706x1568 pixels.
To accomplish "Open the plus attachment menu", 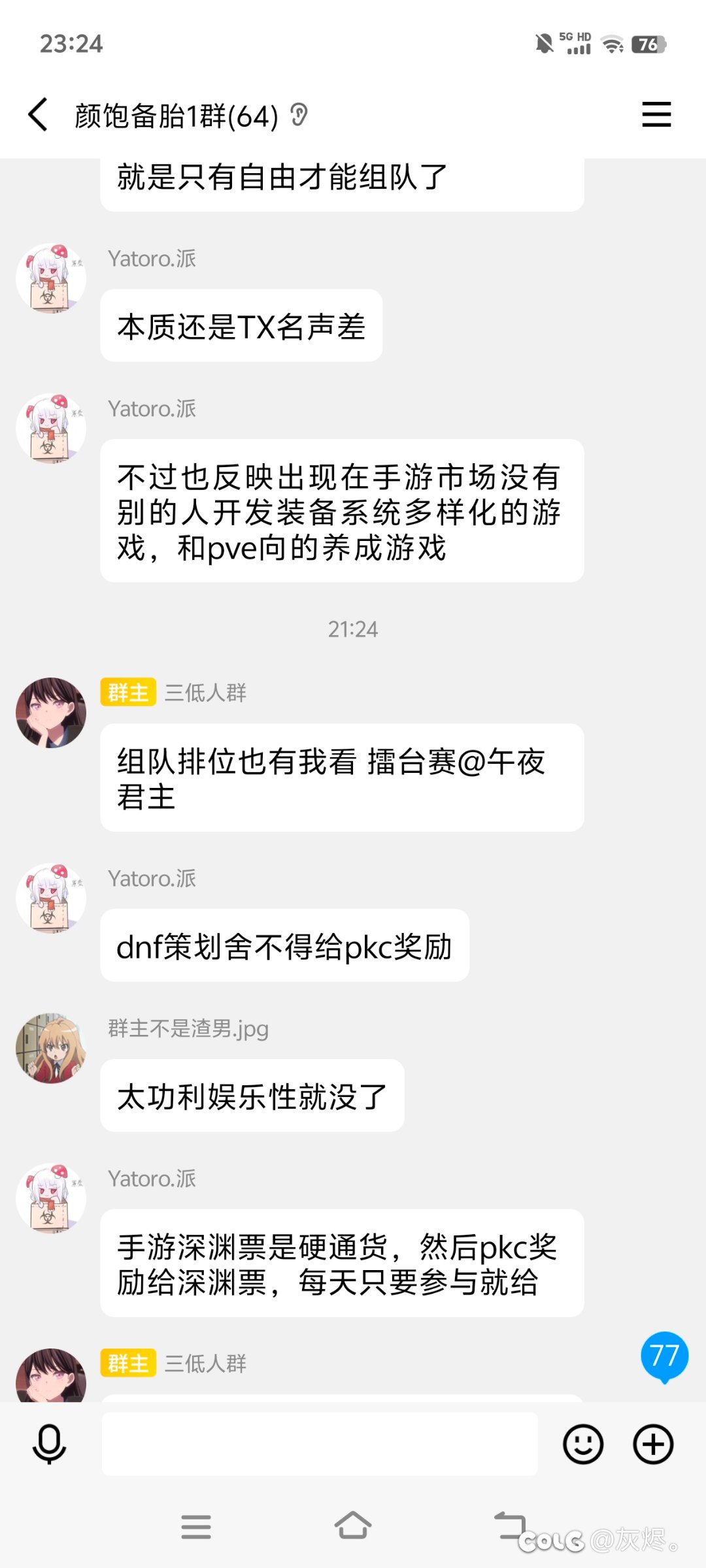I will pyautogui.click(x=653, y=1444).
